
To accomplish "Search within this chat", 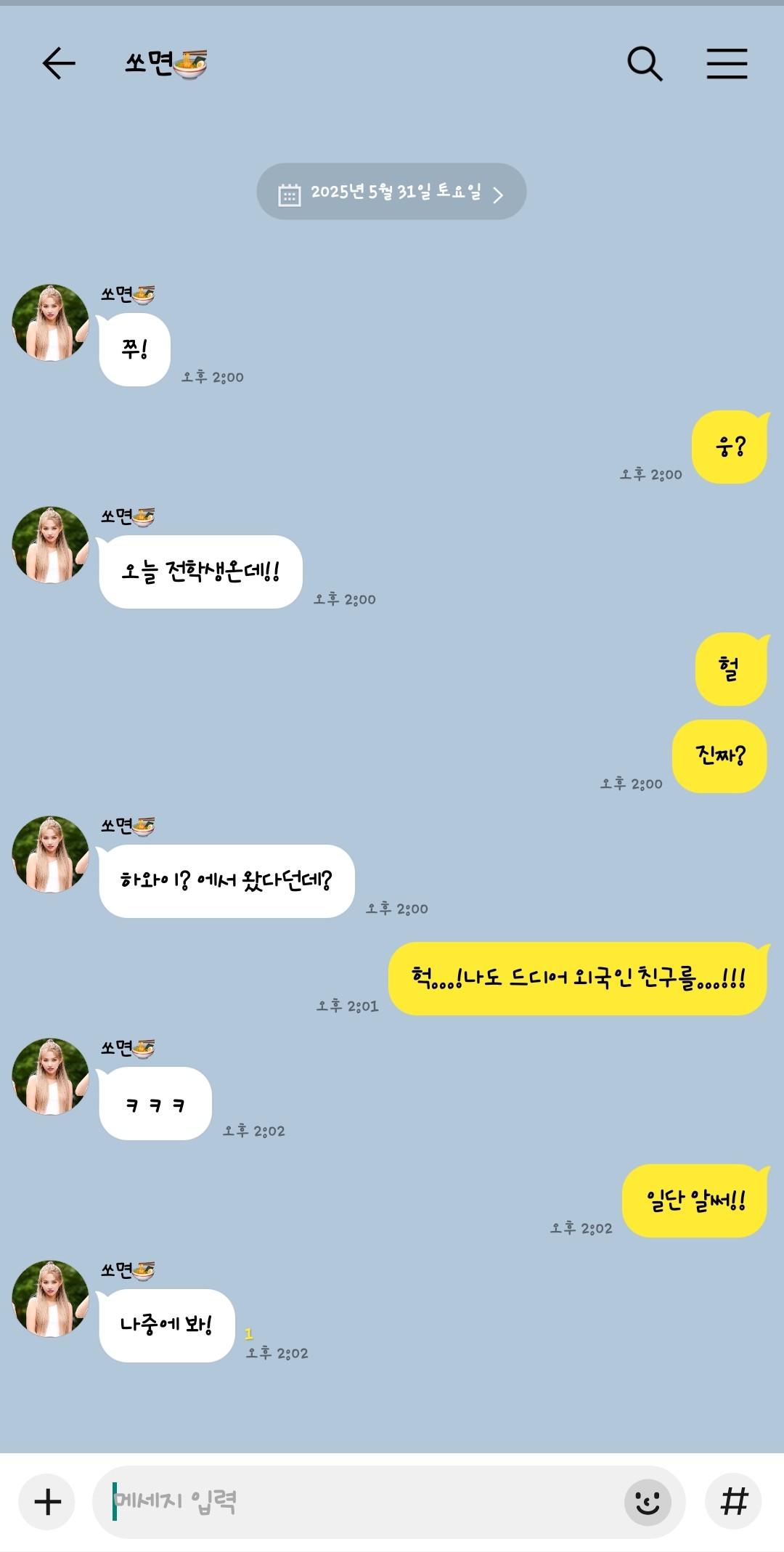I will coord(645,64).
